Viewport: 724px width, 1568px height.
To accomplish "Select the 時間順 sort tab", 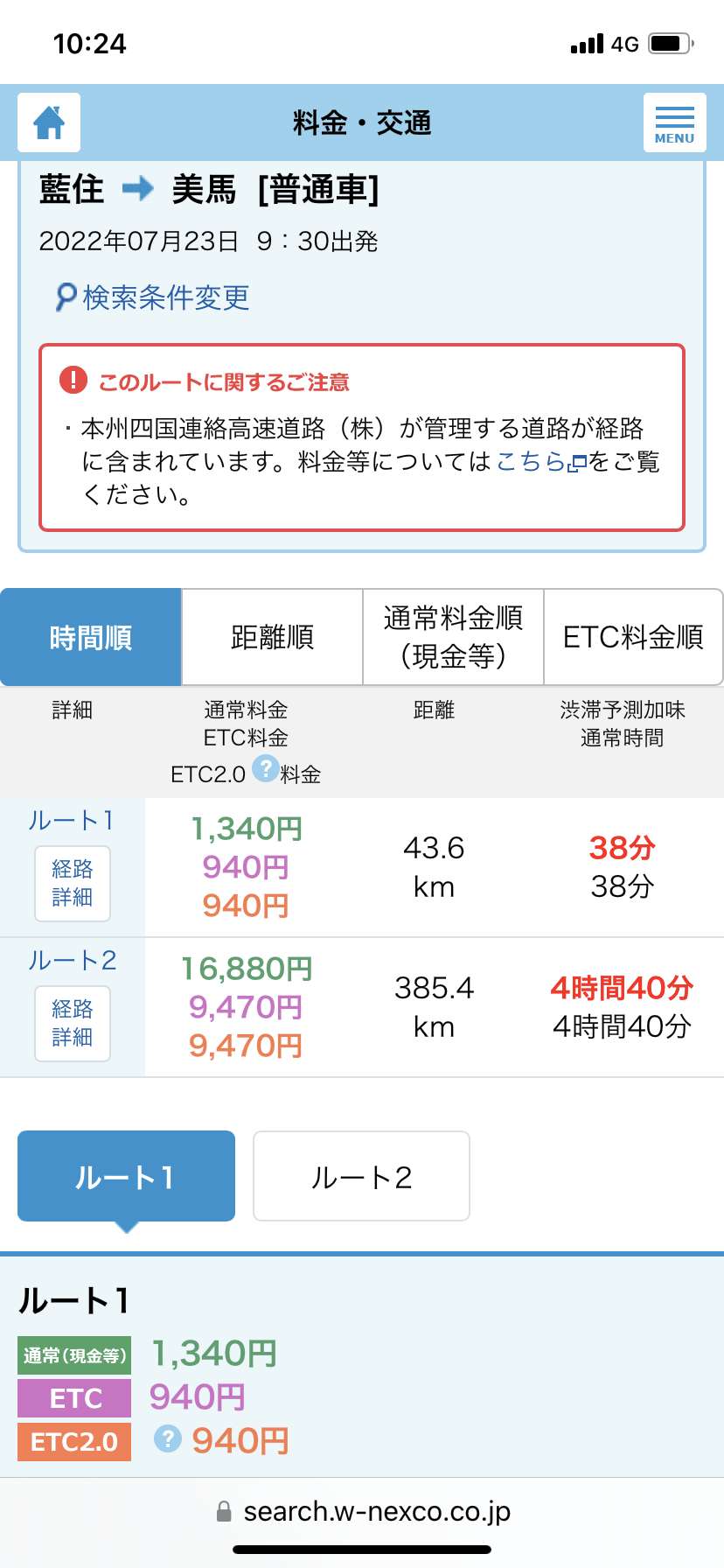I will click(91, 637).
